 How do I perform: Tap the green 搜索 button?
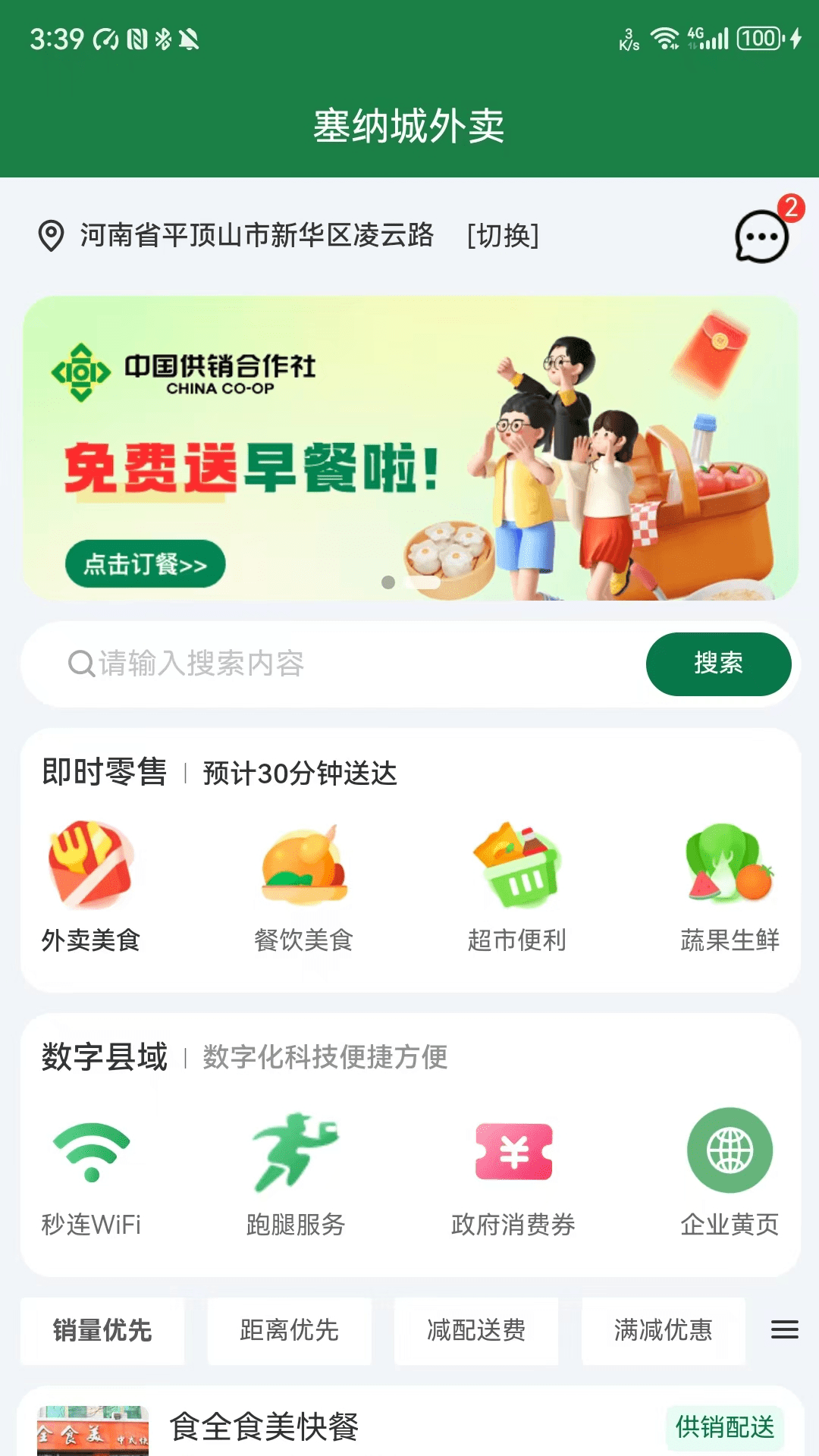click(718, 664)
